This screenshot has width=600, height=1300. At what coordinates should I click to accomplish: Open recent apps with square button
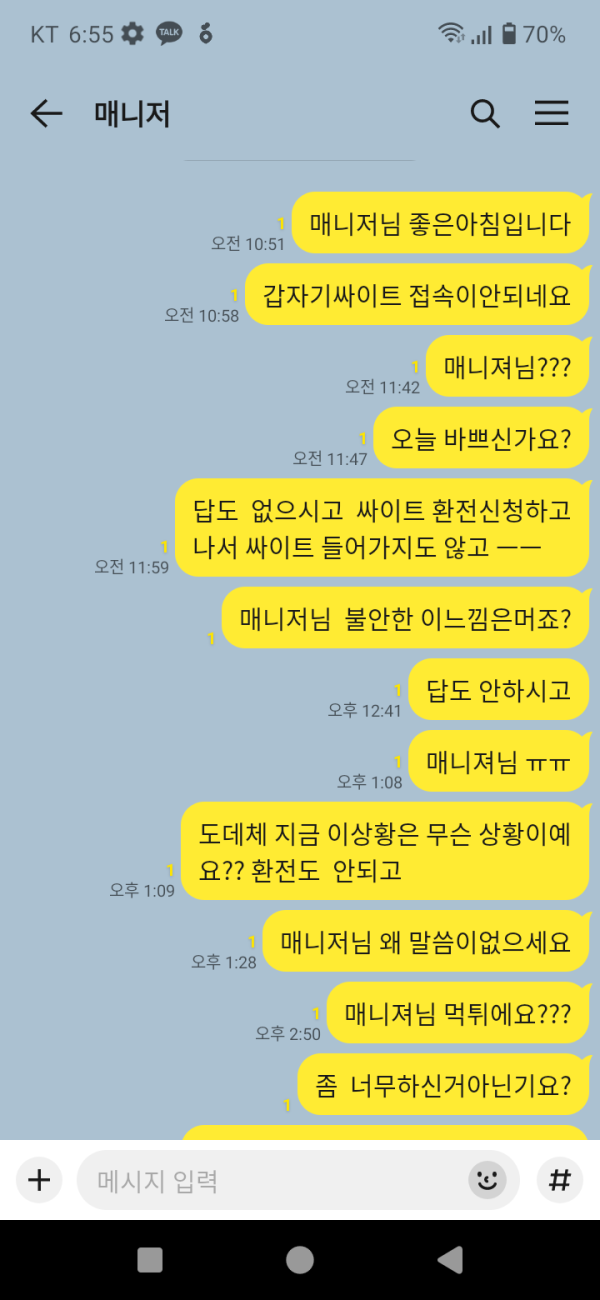coord(150,1259)
